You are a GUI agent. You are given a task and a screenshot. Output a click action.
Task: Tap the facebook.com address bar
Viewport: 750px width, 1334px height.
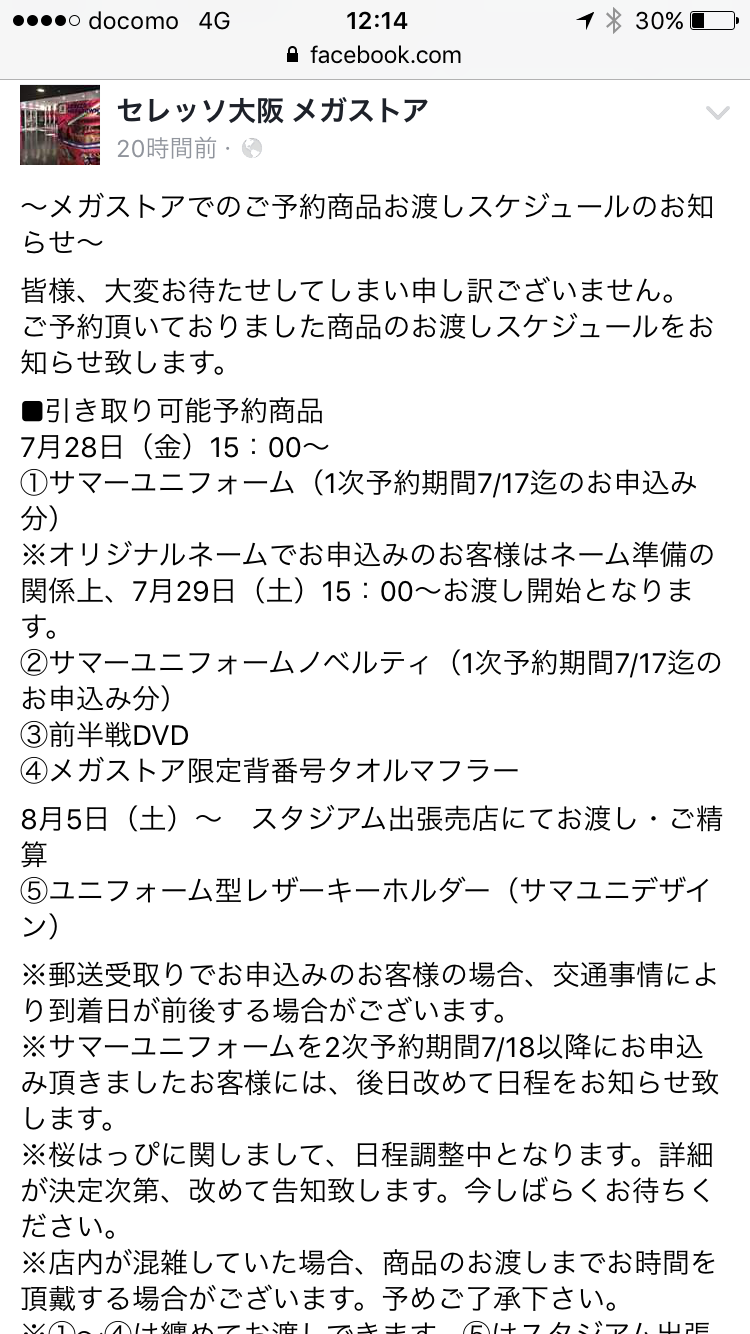375,55
